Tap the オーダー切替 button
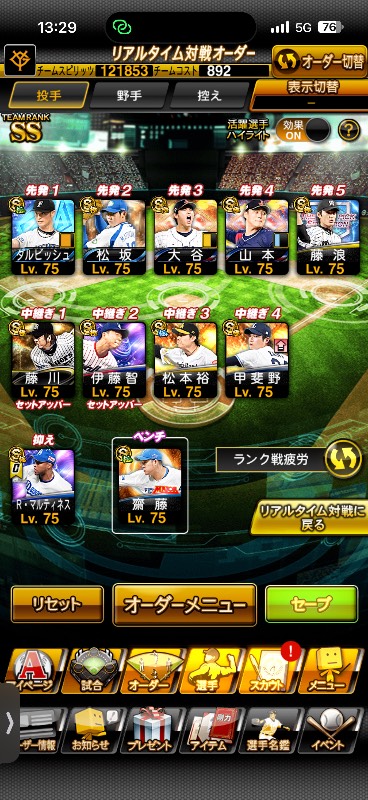The width and height of the screenshot is (368, 800). (319, 61)
